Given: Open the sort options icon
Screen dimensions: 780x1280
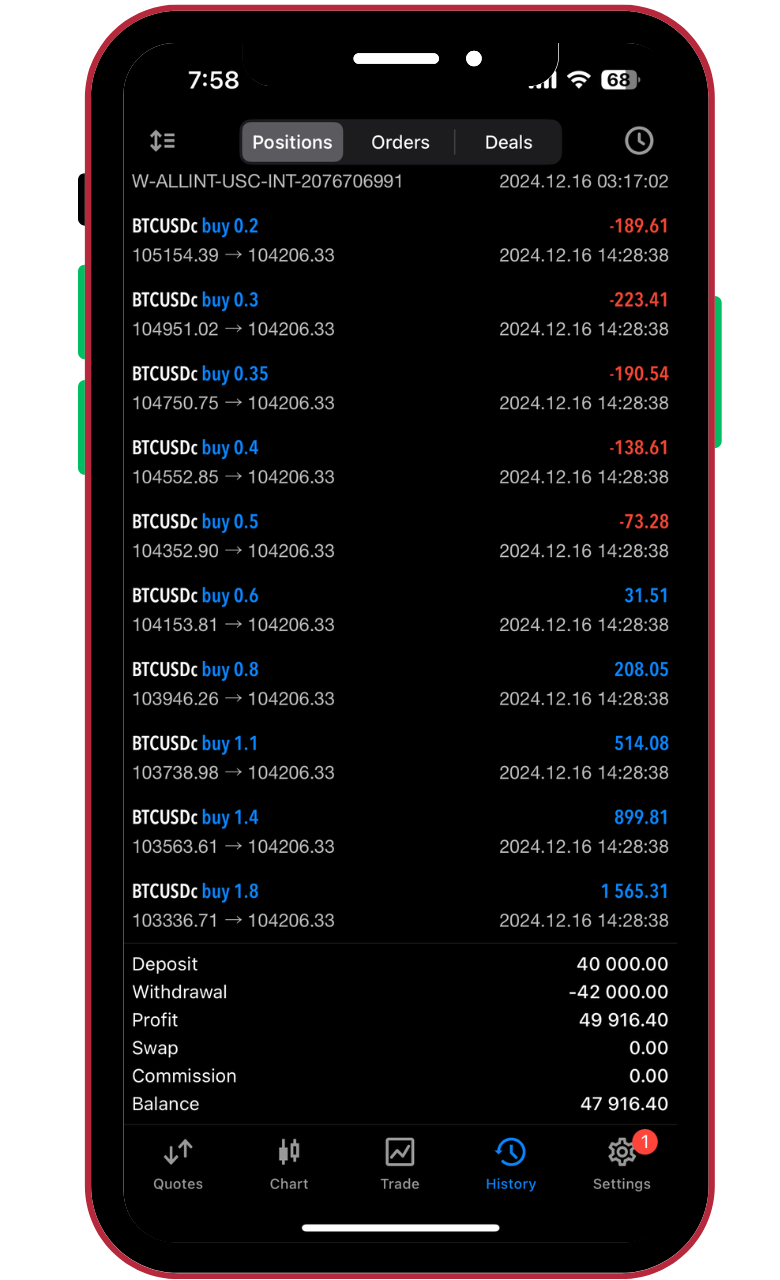Looking at the screenshot, I should click(162, 142).
